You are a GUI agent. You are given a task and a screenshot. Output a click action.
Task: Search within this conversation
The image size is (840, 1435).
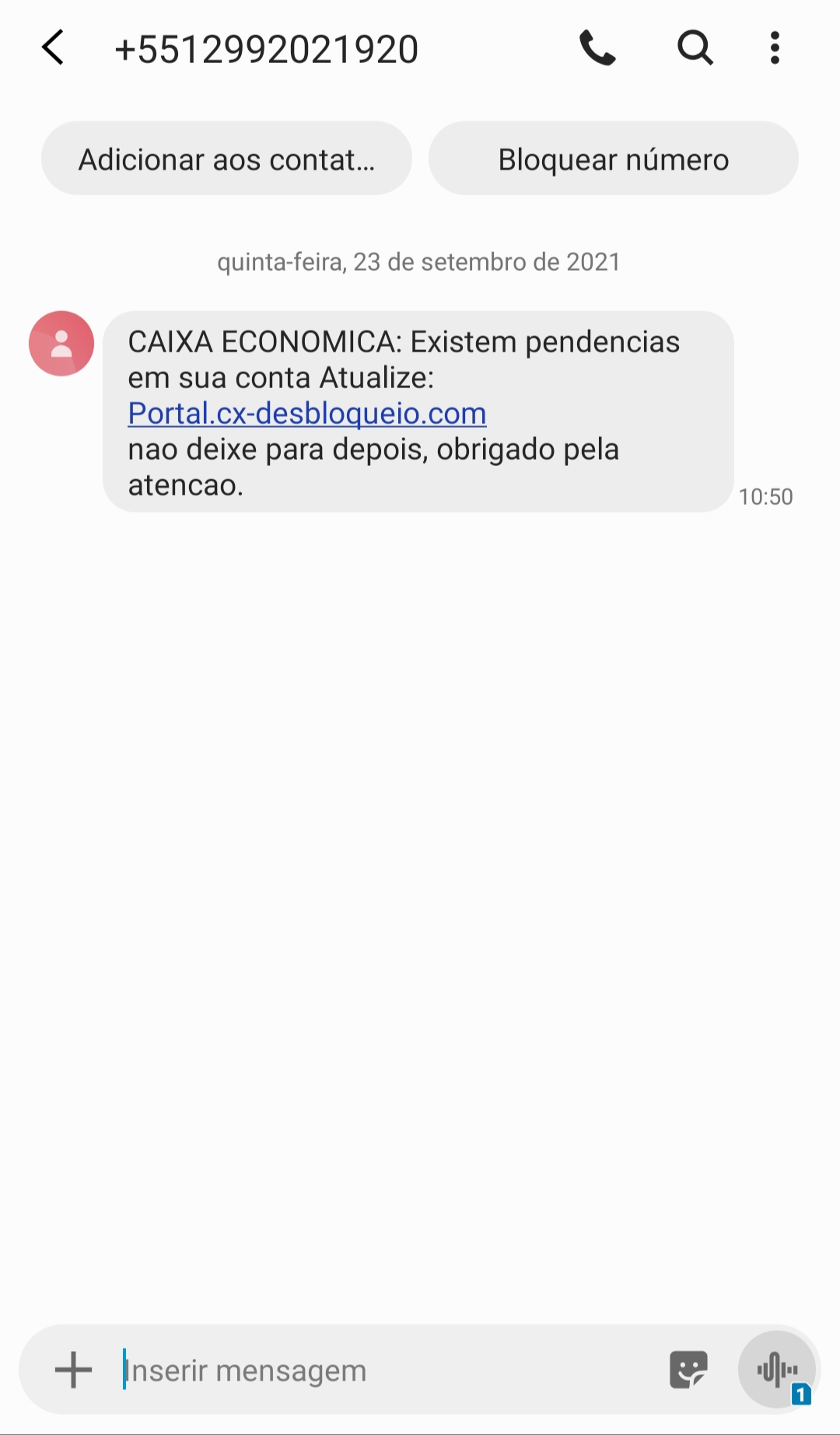coord(695,48)
